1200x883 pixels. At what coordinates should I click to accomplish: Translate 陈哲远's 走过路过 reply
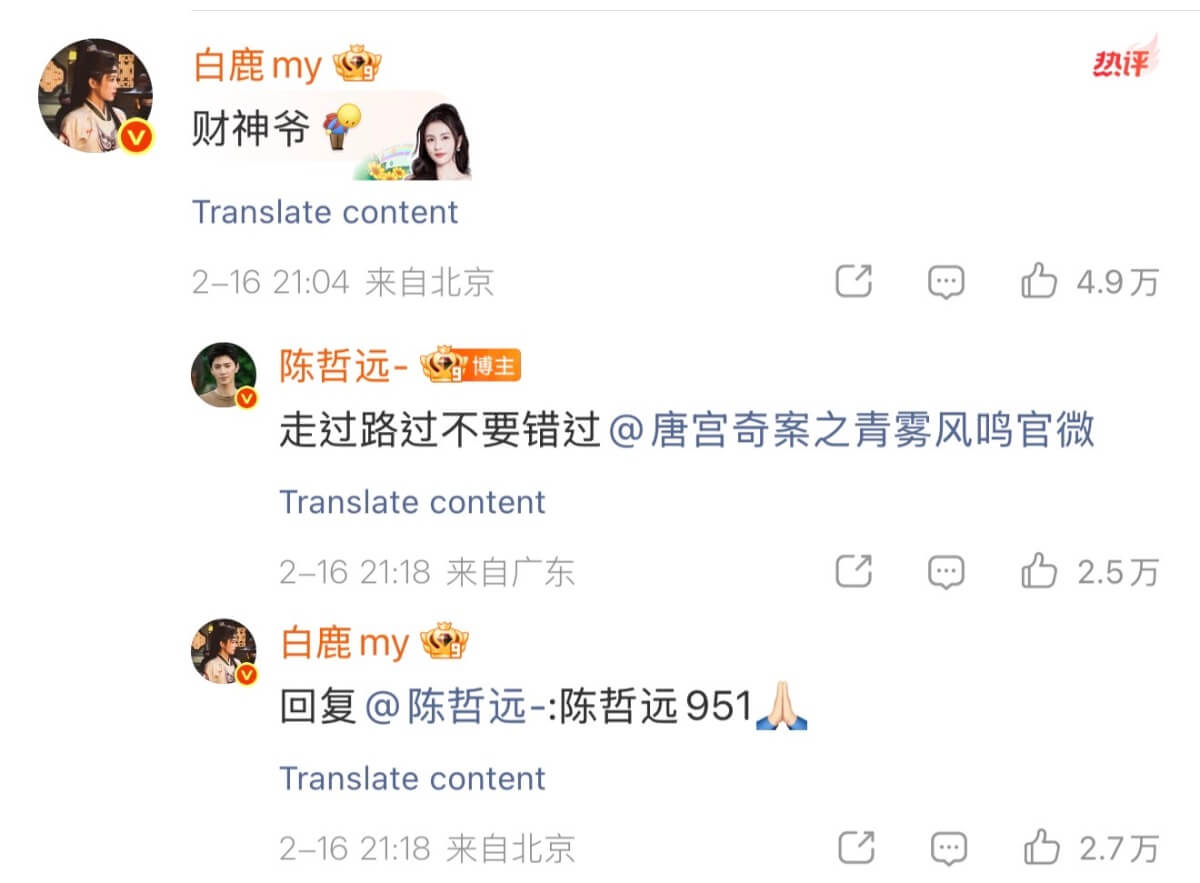click(x=412, y=502)
